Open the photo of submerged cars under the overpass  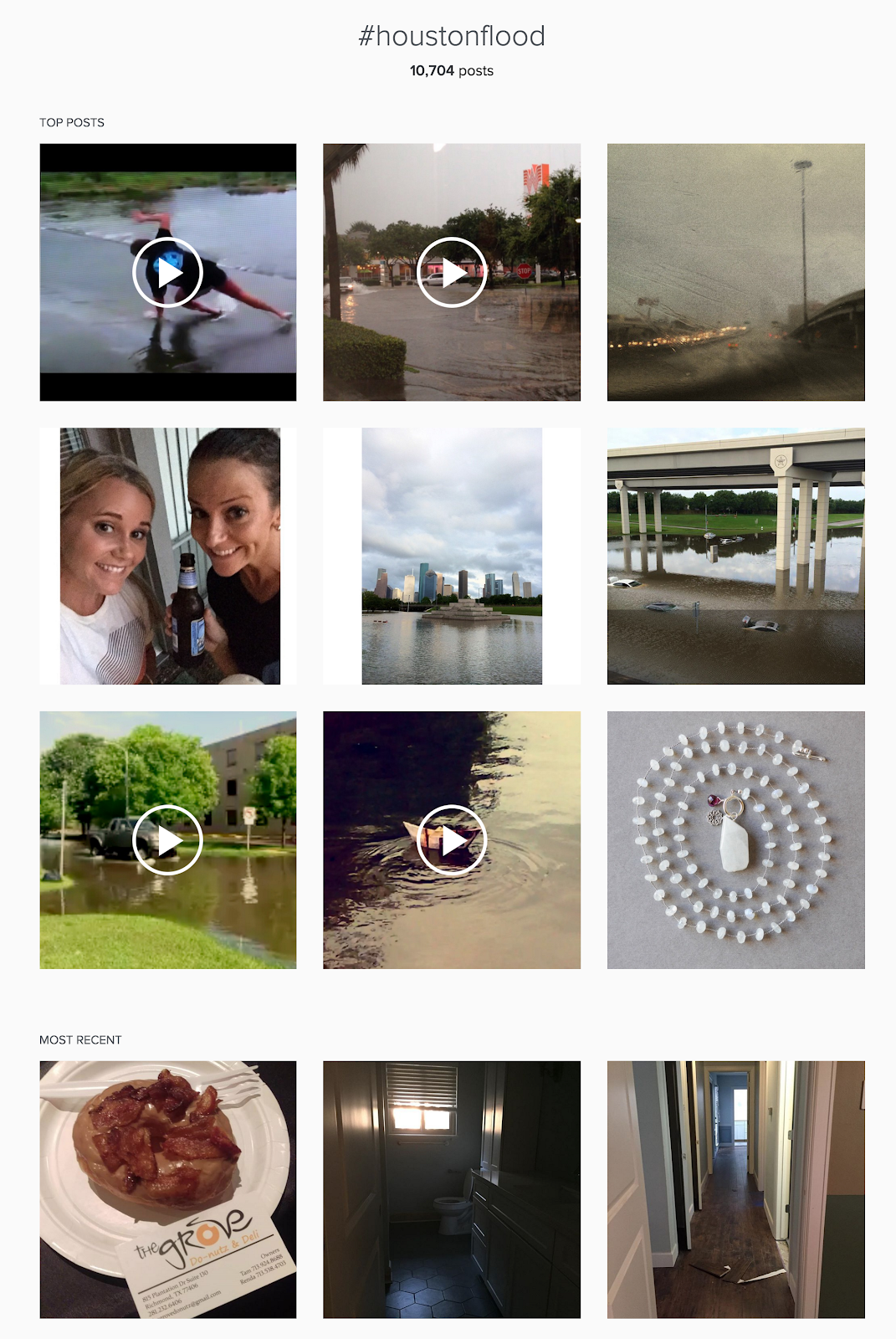coord(735,557)
